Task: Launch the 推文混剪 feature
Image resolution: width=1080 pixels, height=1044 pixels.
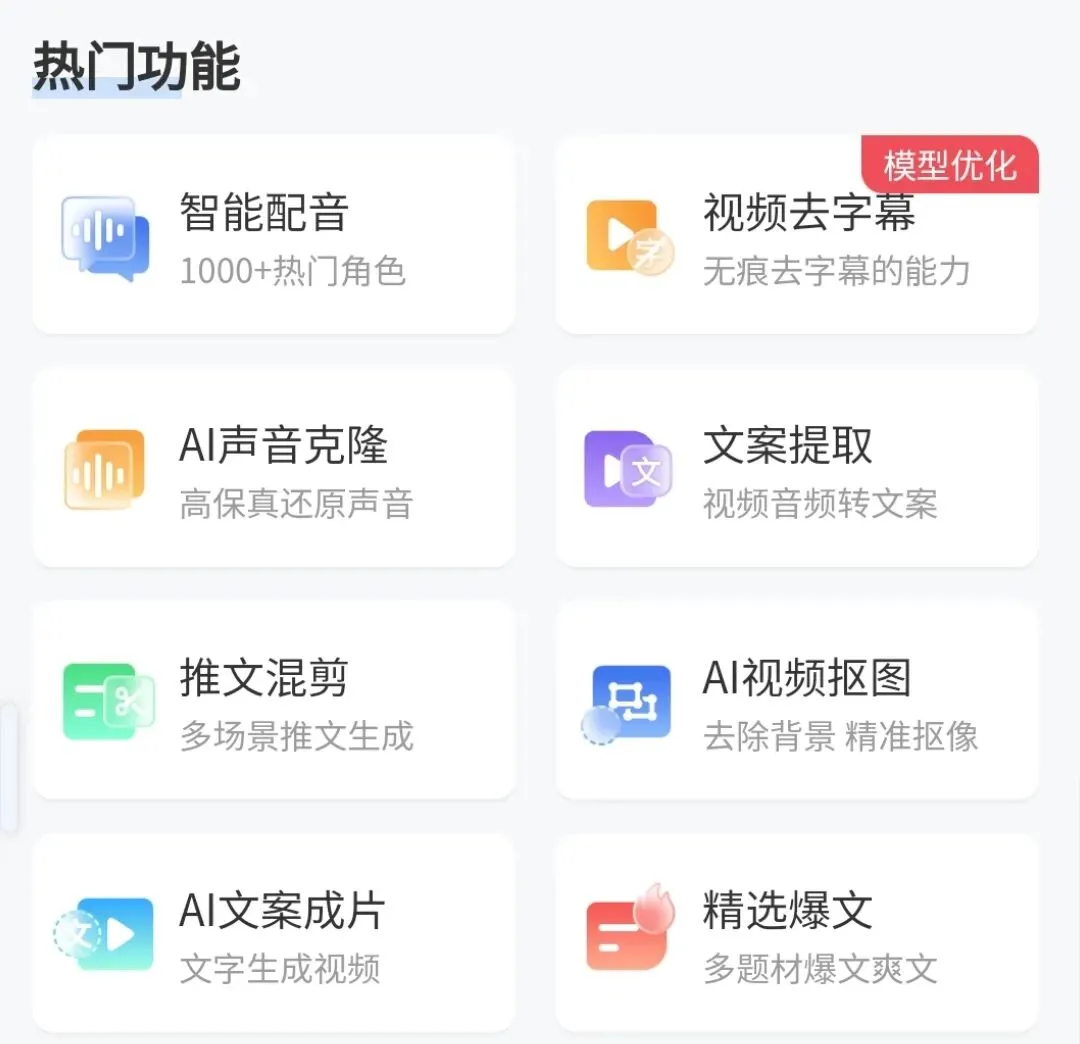Action: coord(274,700)
